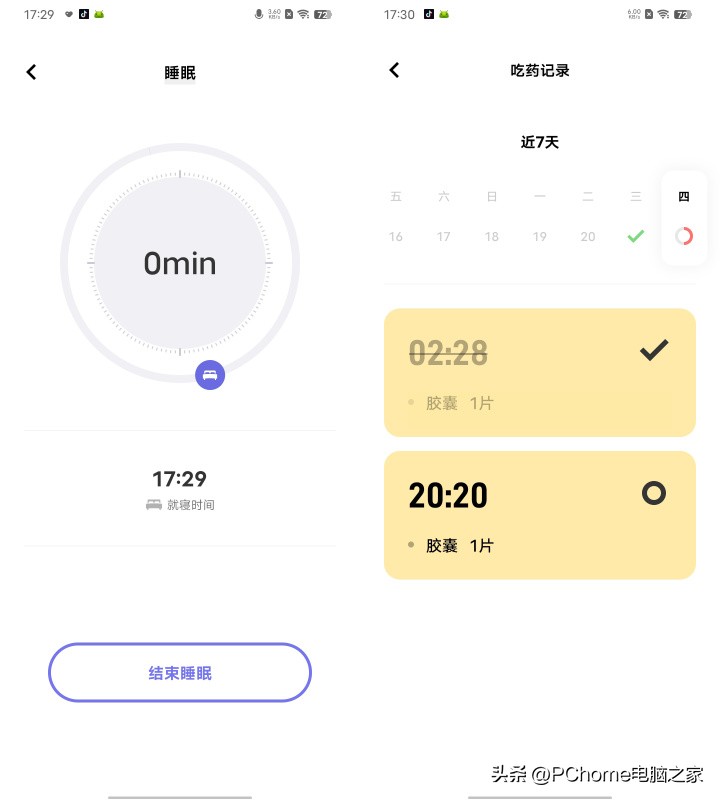Tap the back arrow on the 睡眠 screen
The width and height of the screenshot is (720, 800).
coord(31,72)
